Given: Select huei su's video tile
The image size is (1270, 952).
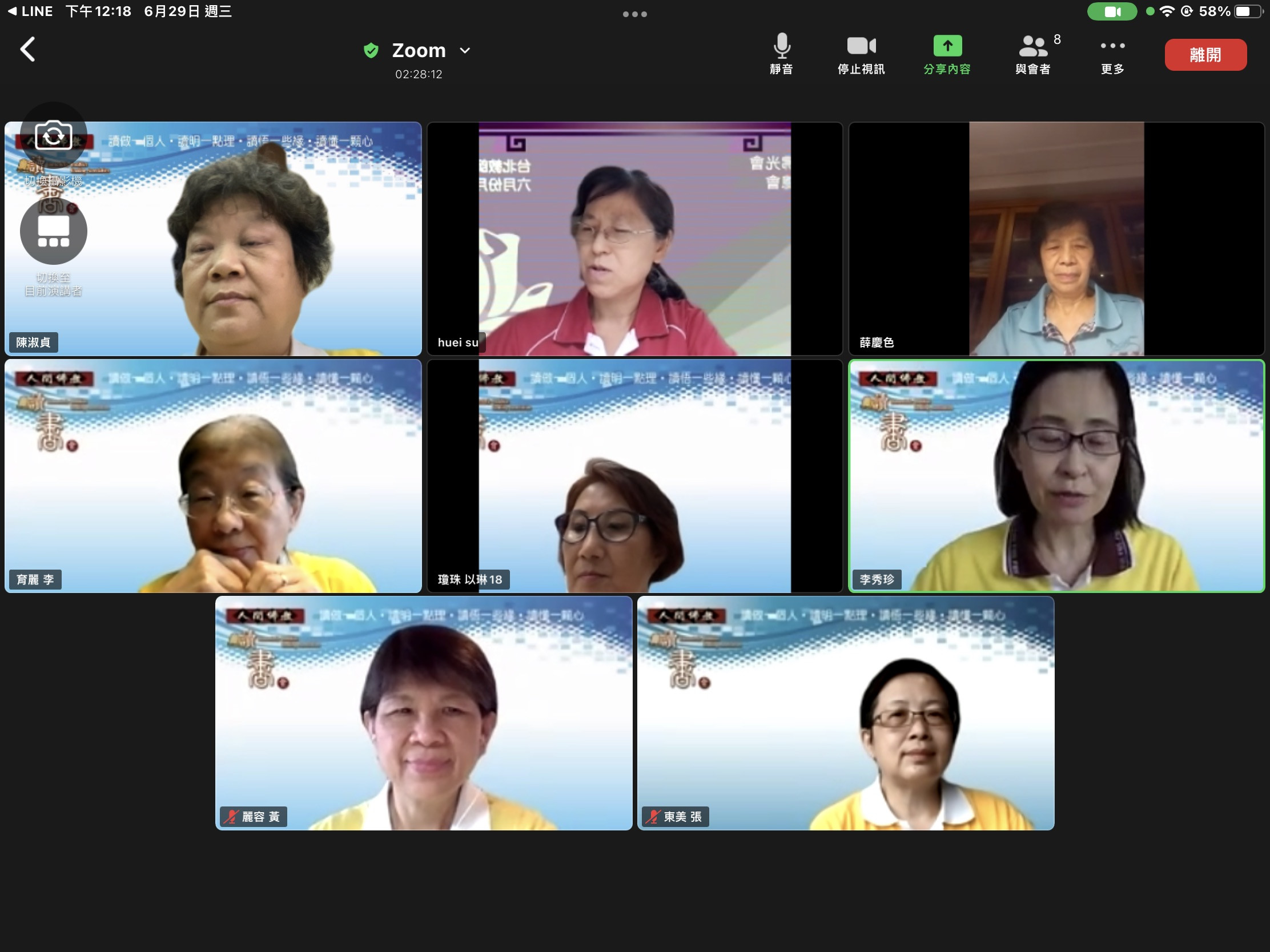Looking at the screenshot, I should (x=634, y=239).
